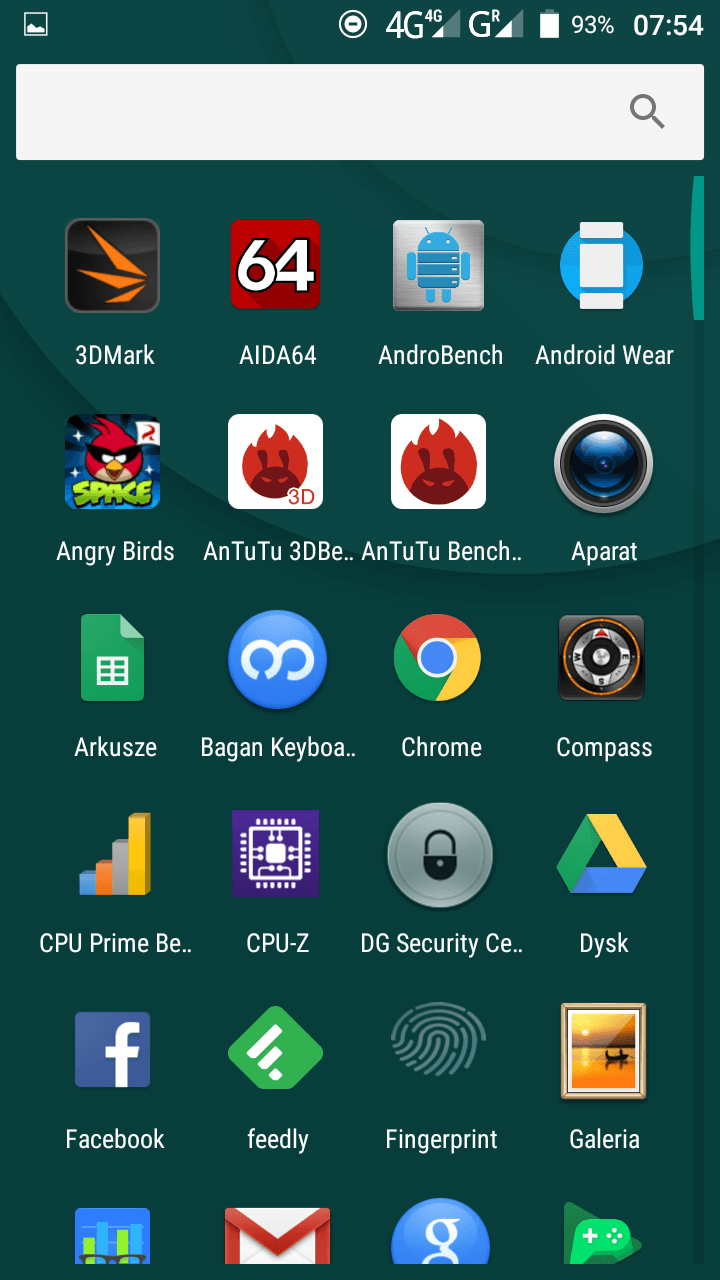Open Chrome browser
The image size is (720, 1280).
pyautogui.click(x=438, y=658)
